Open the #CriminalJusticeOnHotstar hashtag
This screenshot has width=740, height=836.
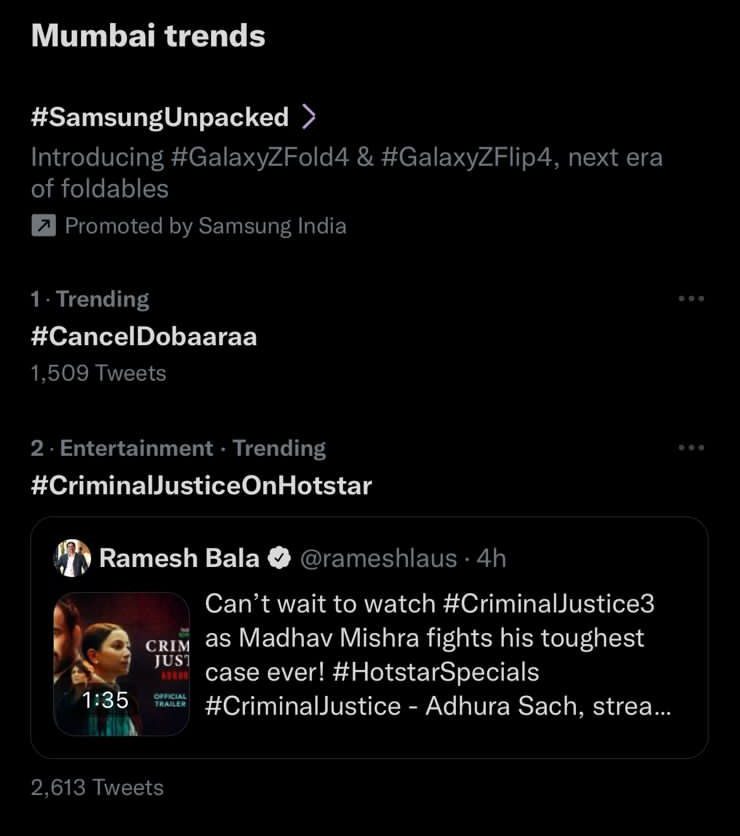(202, 486)
